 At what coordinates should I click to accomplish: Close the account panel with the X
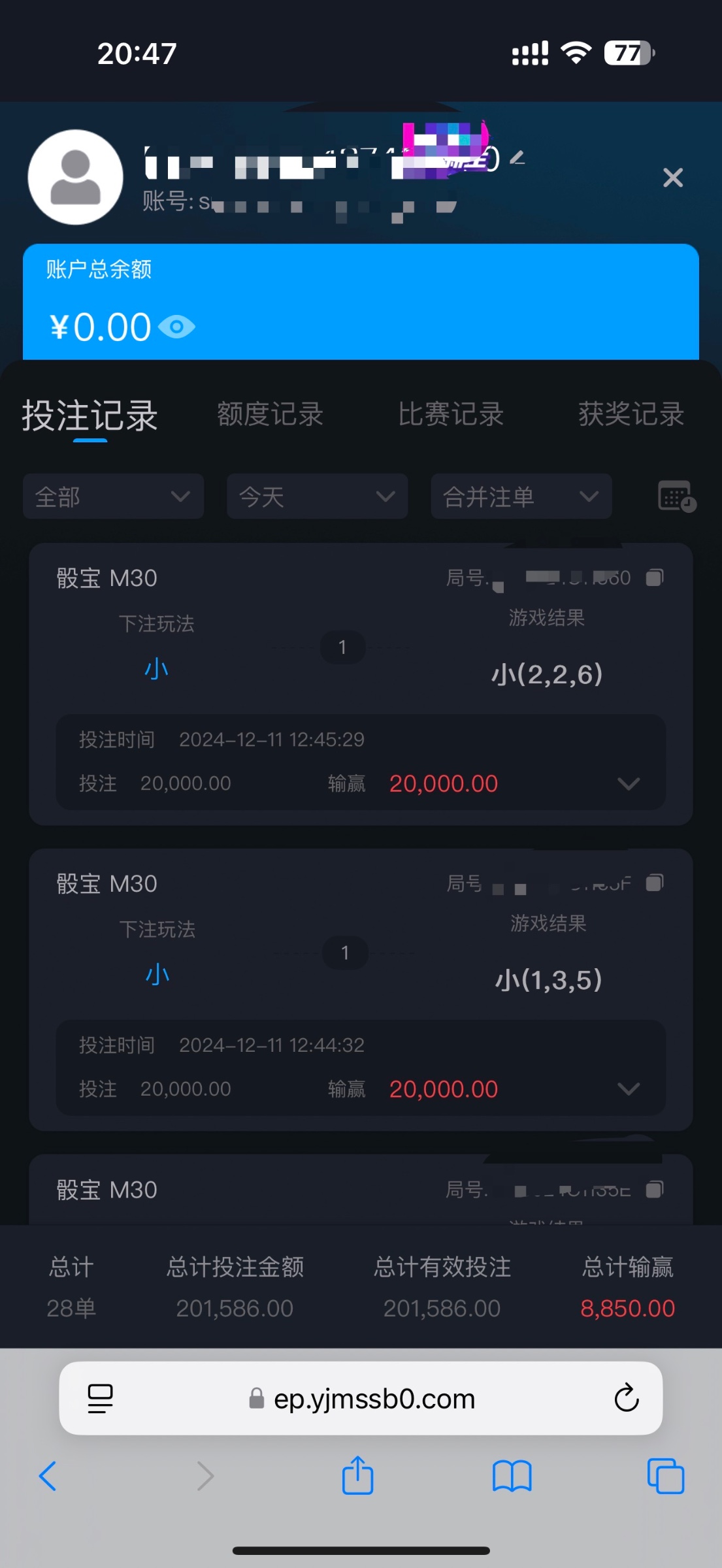(x=672, y=178)
